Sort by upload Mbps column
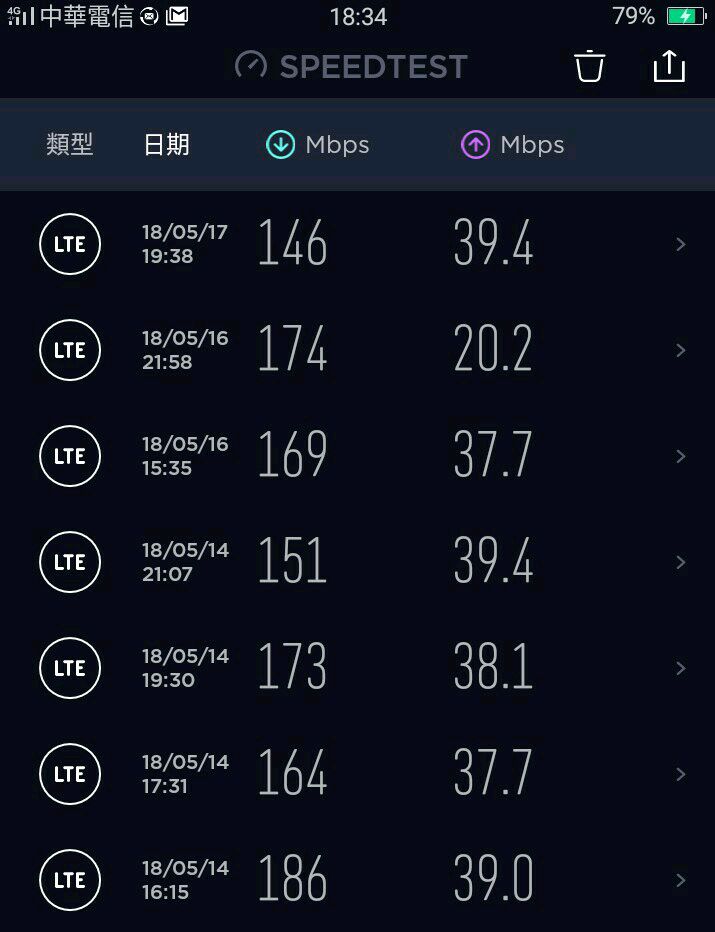This screenshot has width=715, height=932. [512, 144]
